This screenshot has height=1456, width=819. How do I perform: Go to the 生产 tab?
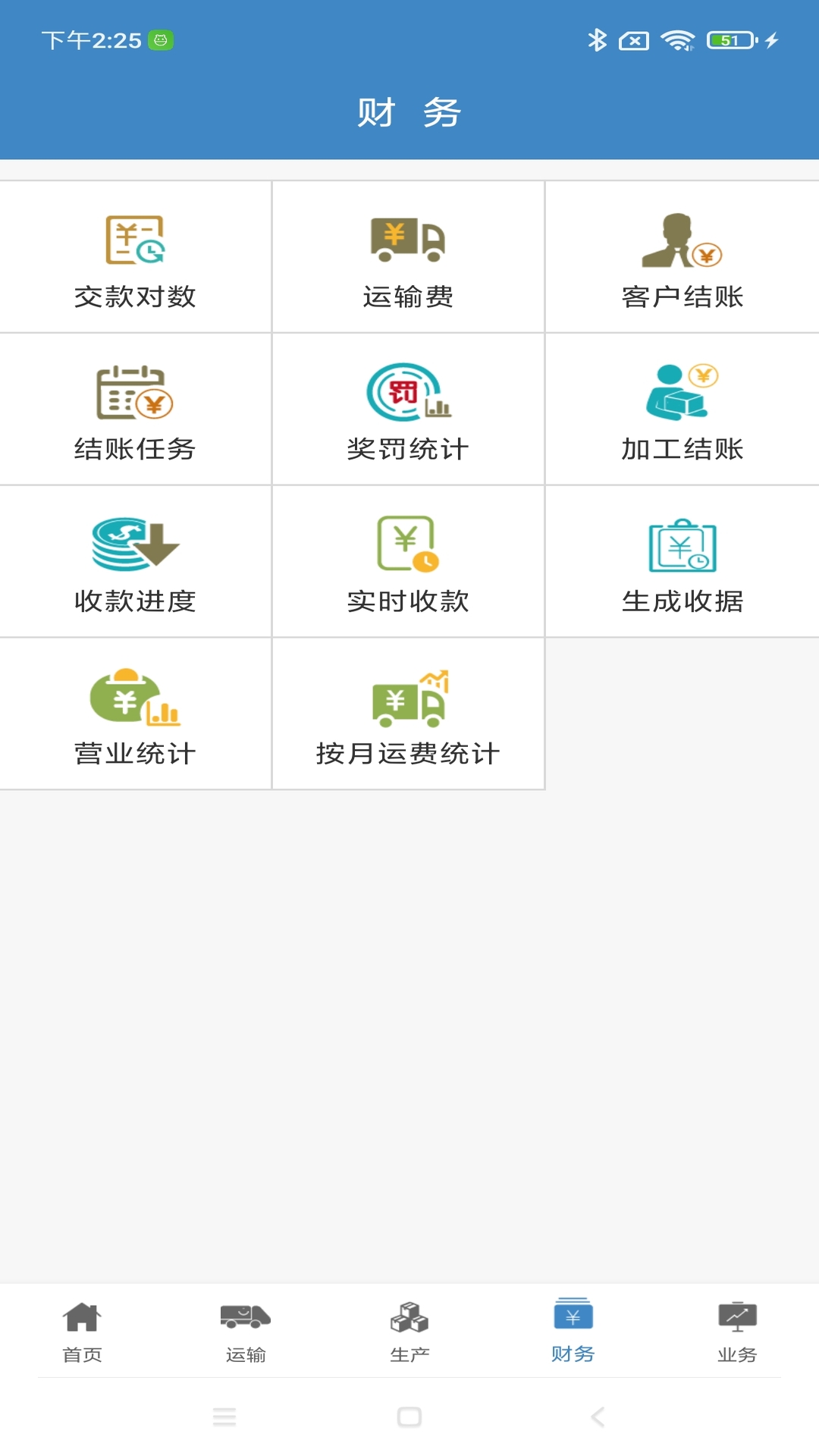coord(409,1332)
